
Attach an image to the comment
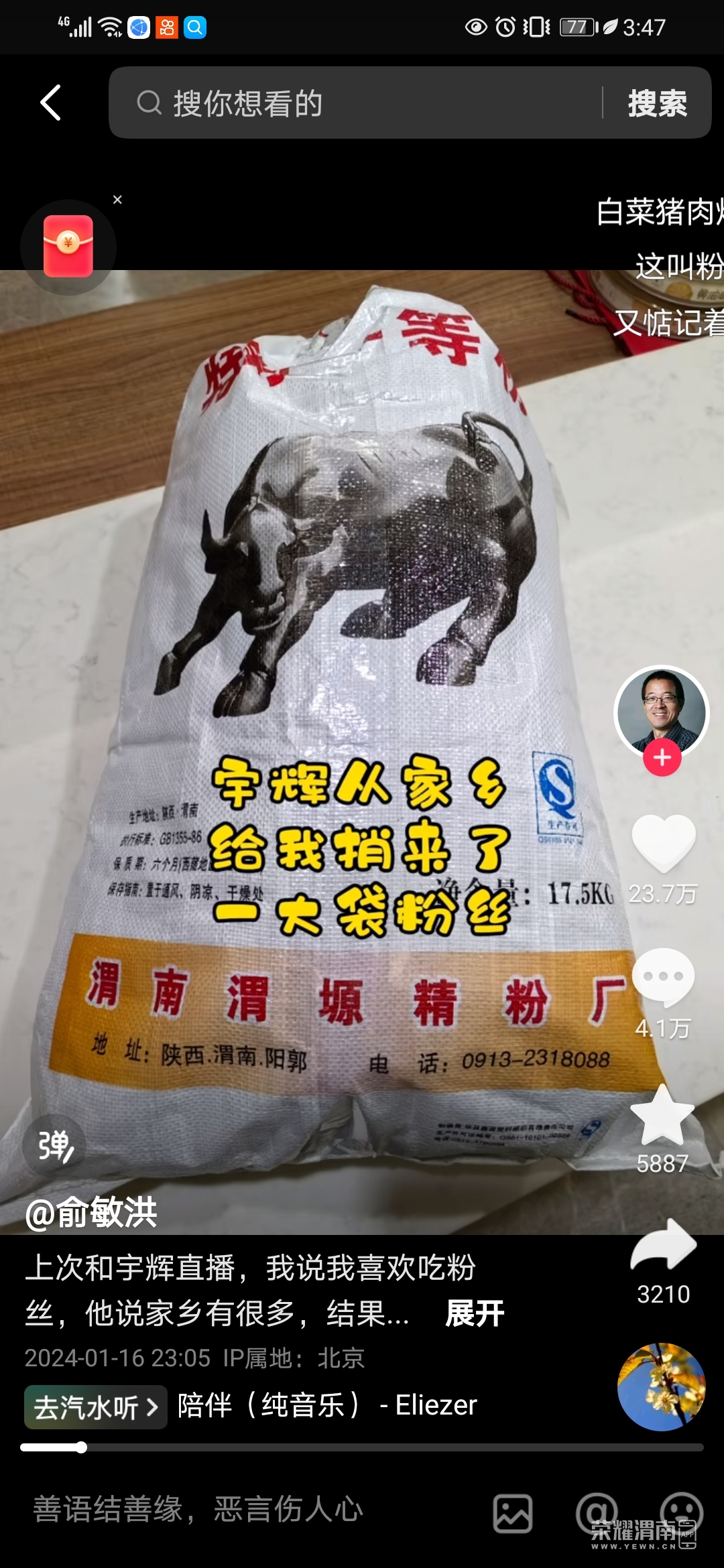513,1513
